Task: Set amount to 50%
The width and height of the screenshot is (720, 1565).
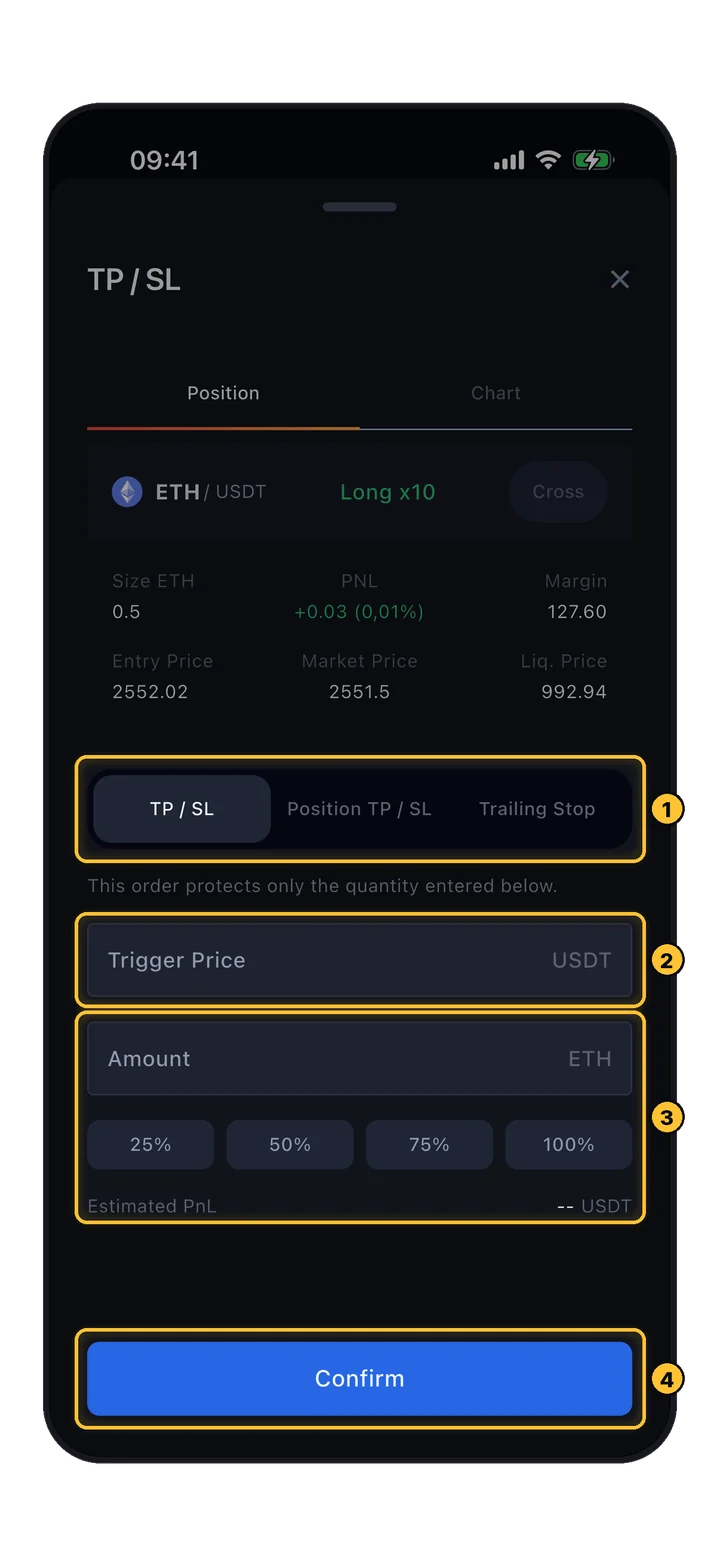Action: click(290, 1145)
